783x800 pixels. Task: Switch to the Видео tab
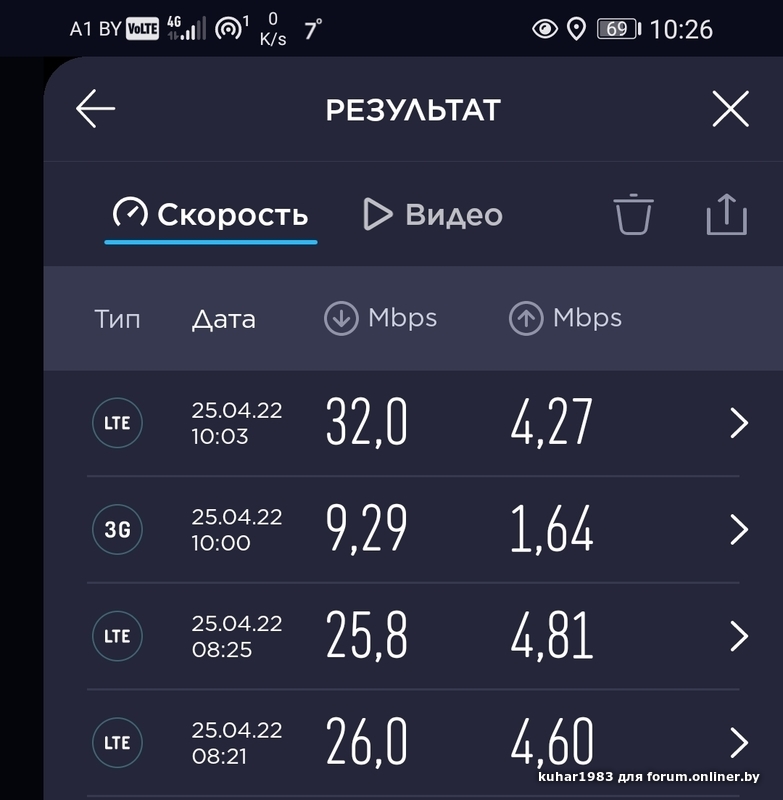click(432, 214)
